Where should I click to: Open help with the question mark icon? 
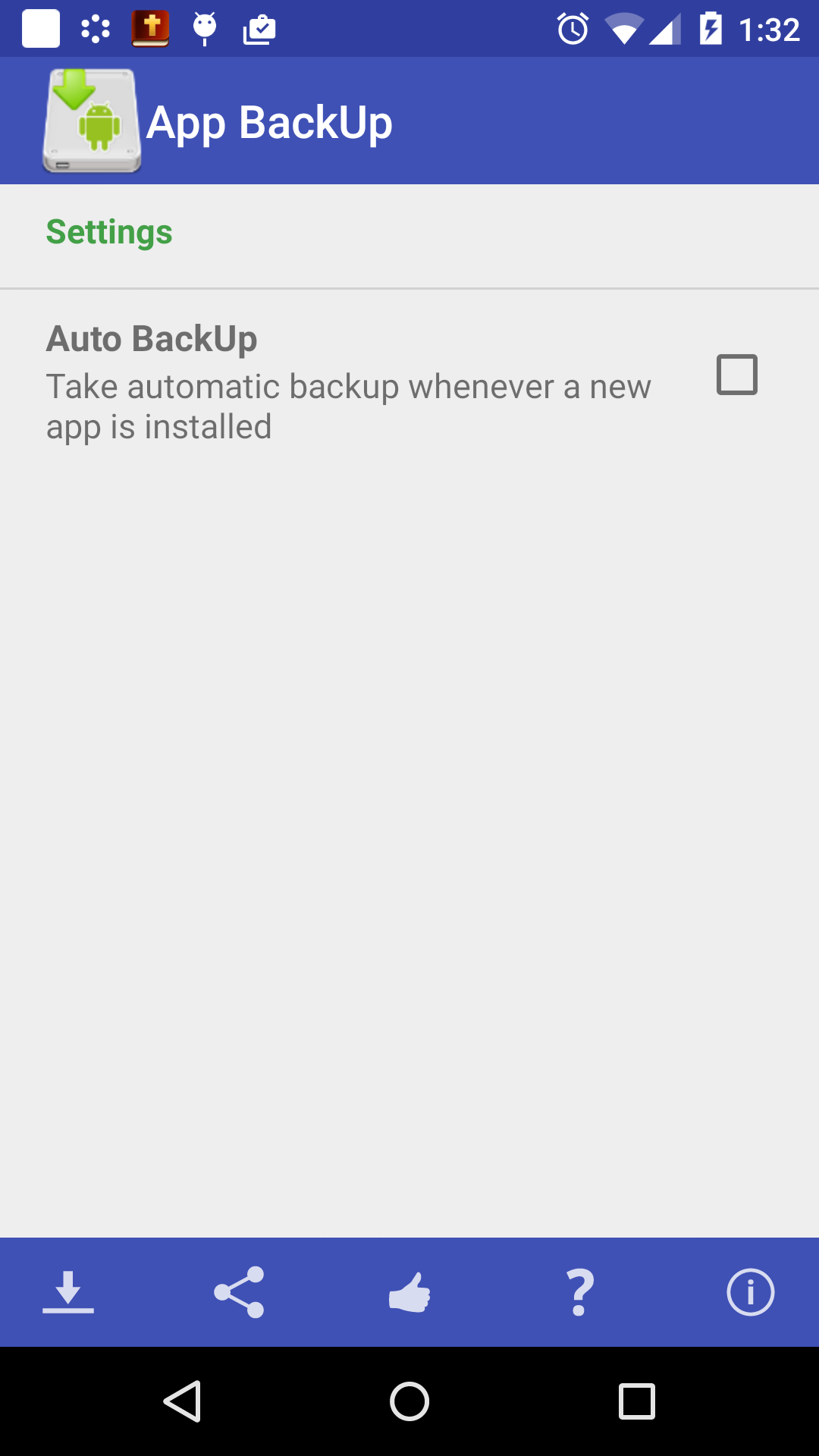[x=580, y=1292]
